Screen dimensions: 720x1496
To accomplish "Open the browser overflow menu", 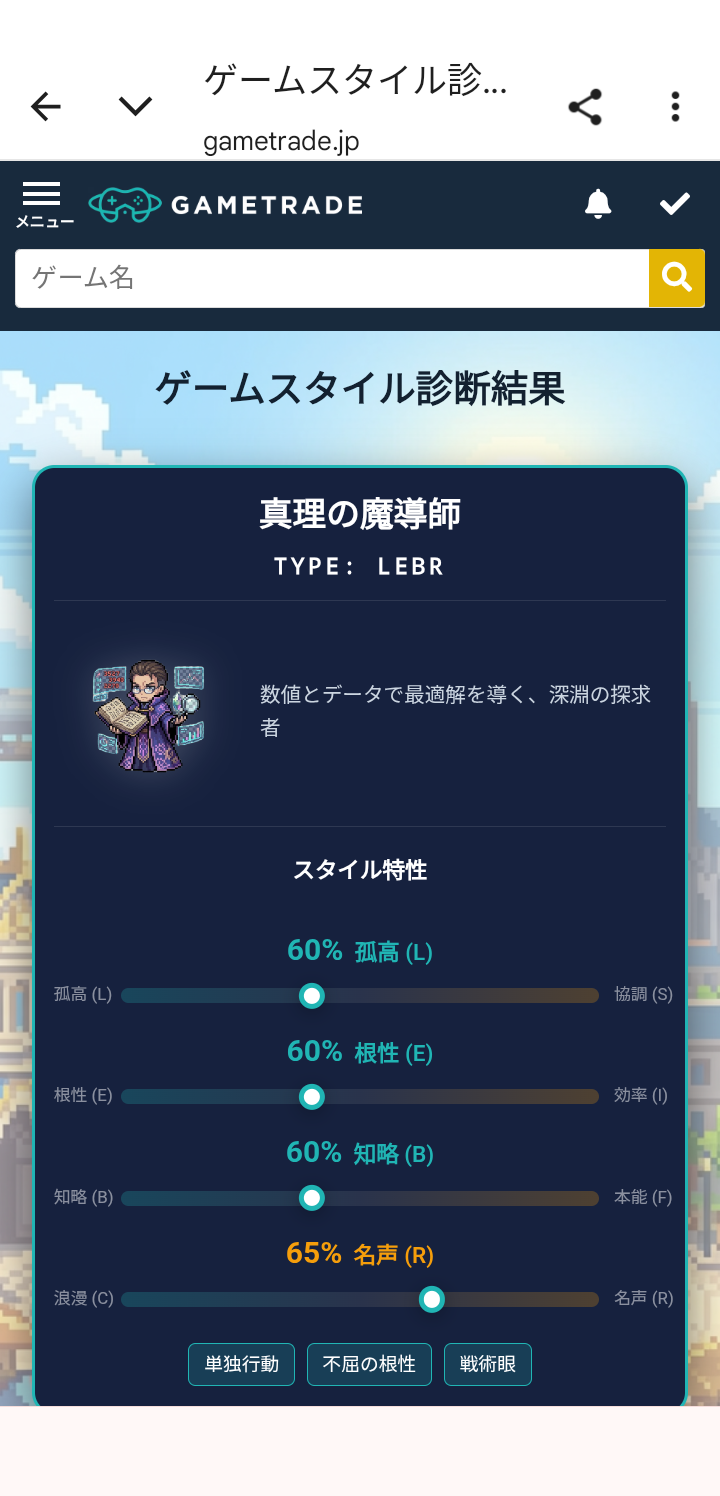I will [675, 107].
